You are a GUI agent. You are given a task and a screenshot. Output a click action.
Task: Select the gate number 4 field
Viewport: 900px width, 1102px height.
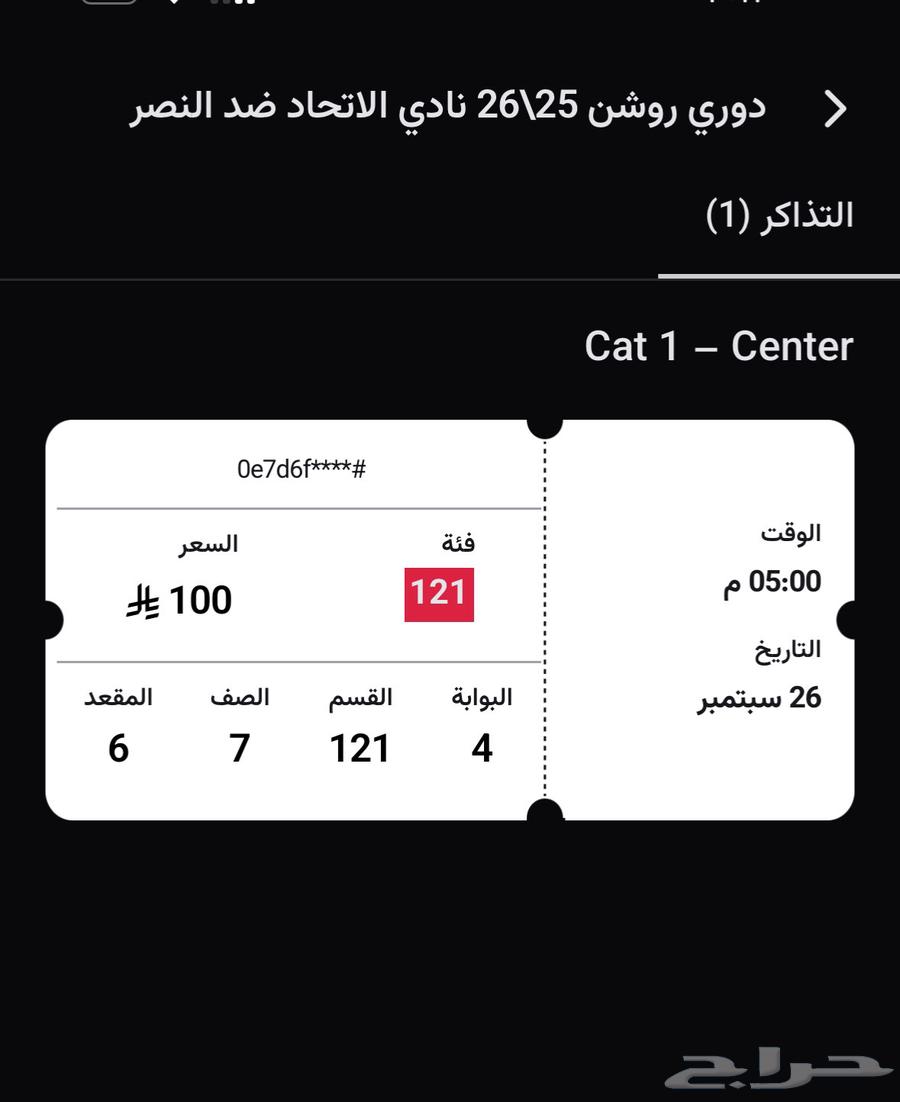(483, 747)
